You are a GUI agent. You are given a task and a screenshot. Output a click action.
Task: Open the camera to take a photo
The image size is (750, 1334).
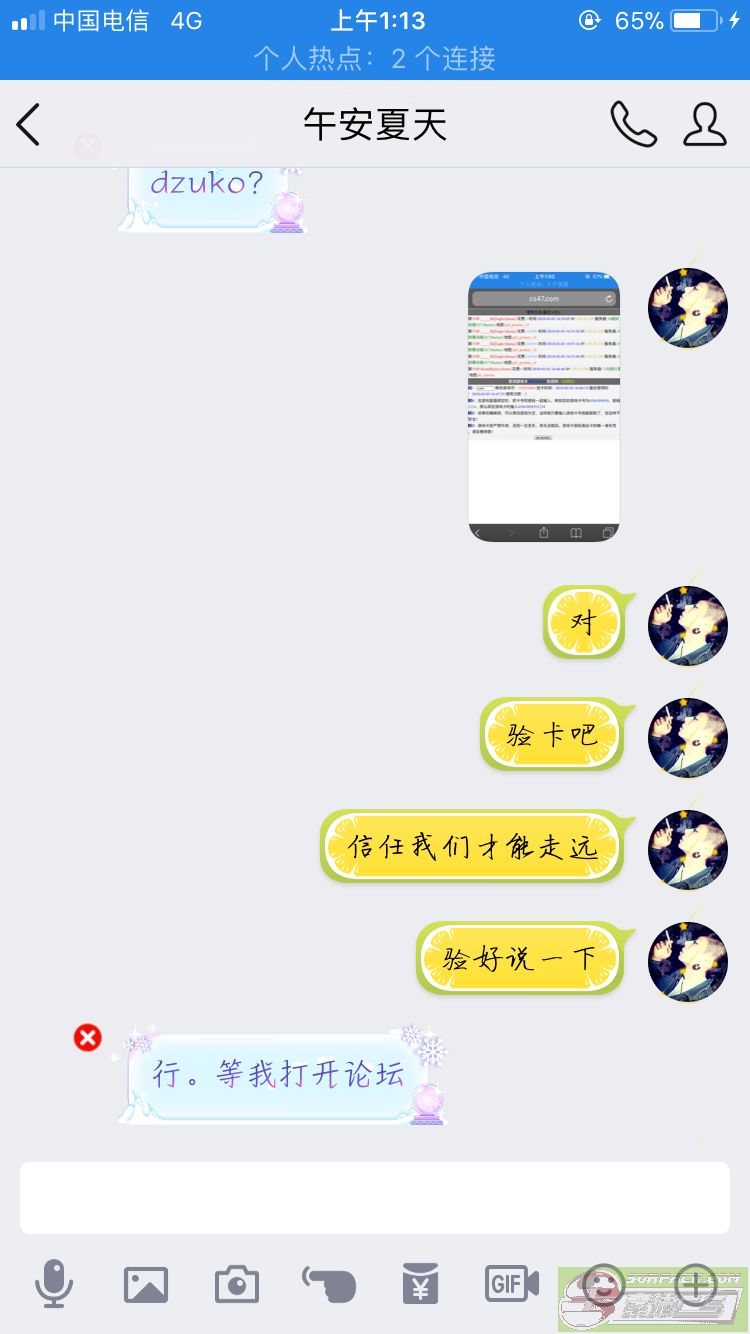[237, 1284]
